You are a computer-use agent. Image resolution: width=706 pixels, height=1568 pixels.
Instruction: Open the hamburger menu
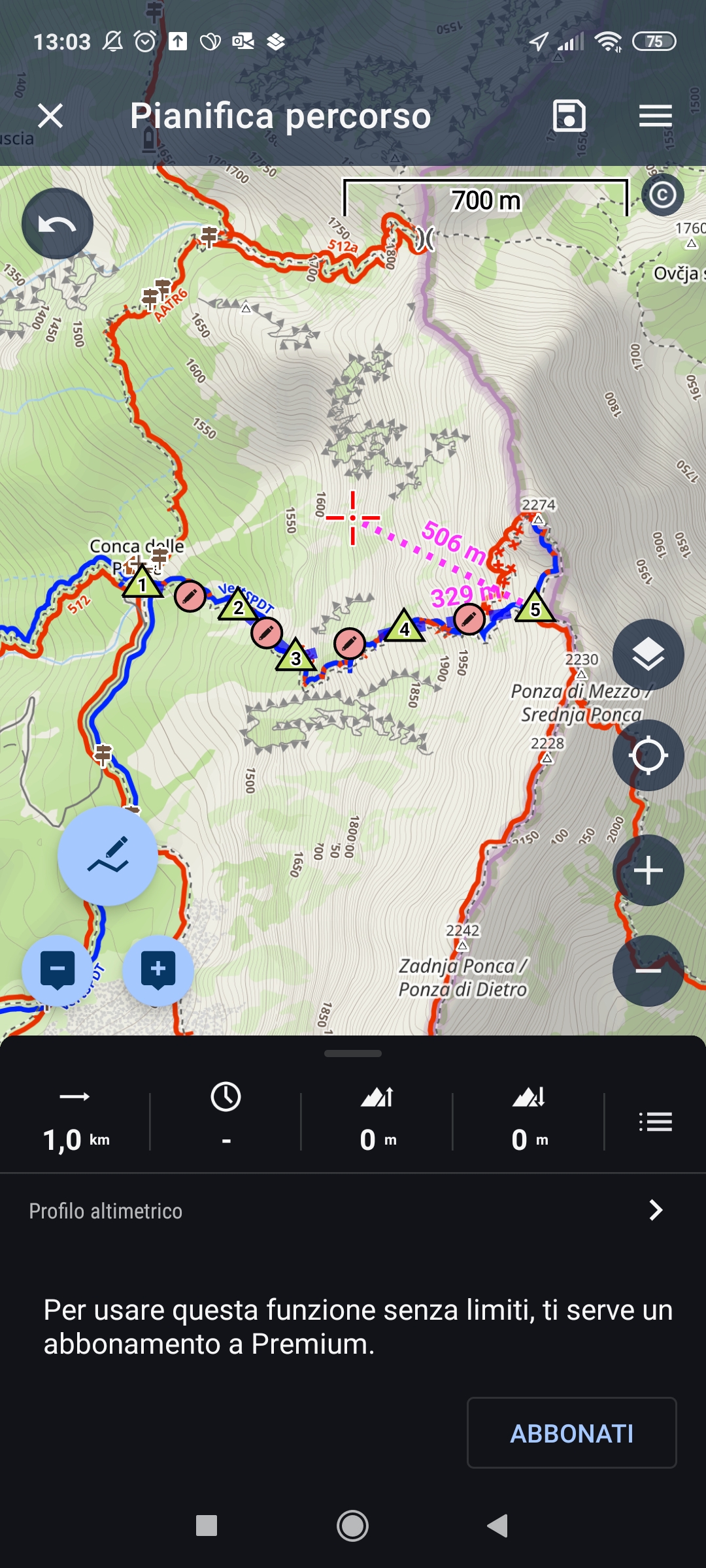click(655, 116)
